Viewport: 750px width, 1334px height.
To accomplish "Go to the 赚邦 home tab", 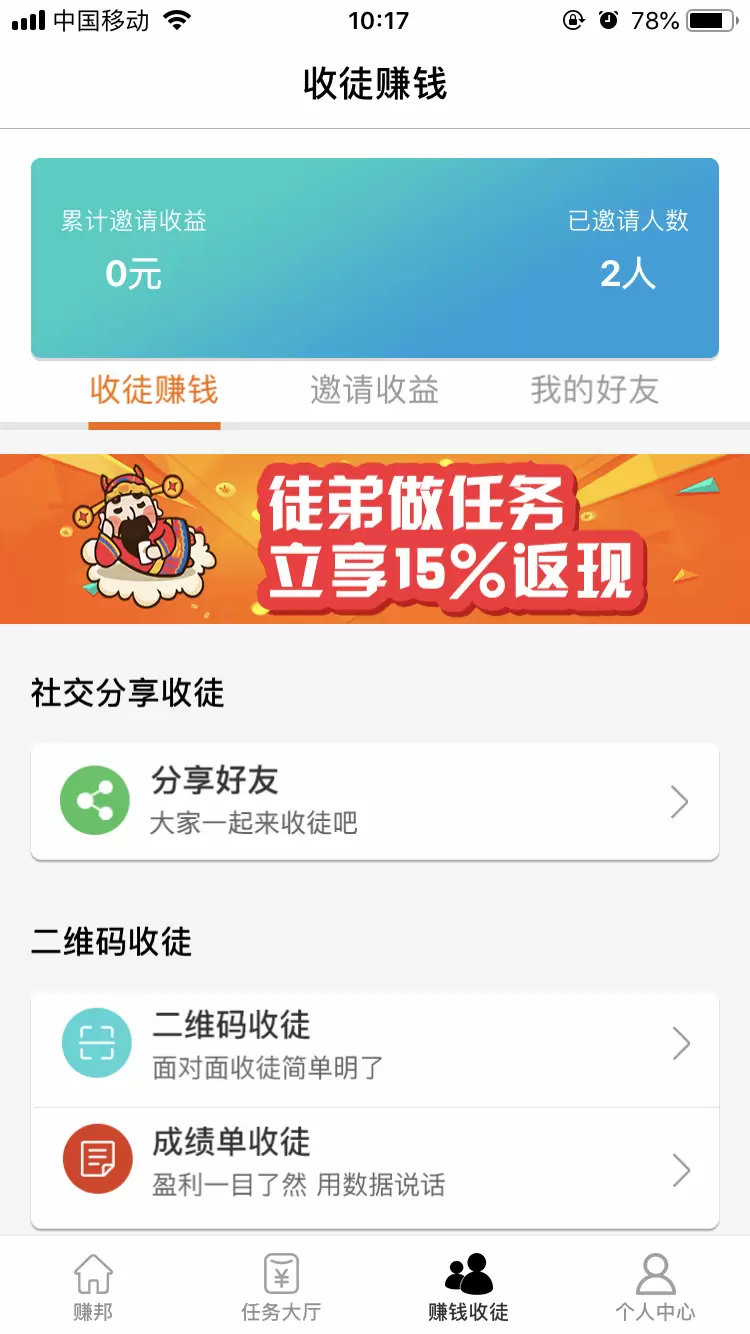I will 93,1286.
